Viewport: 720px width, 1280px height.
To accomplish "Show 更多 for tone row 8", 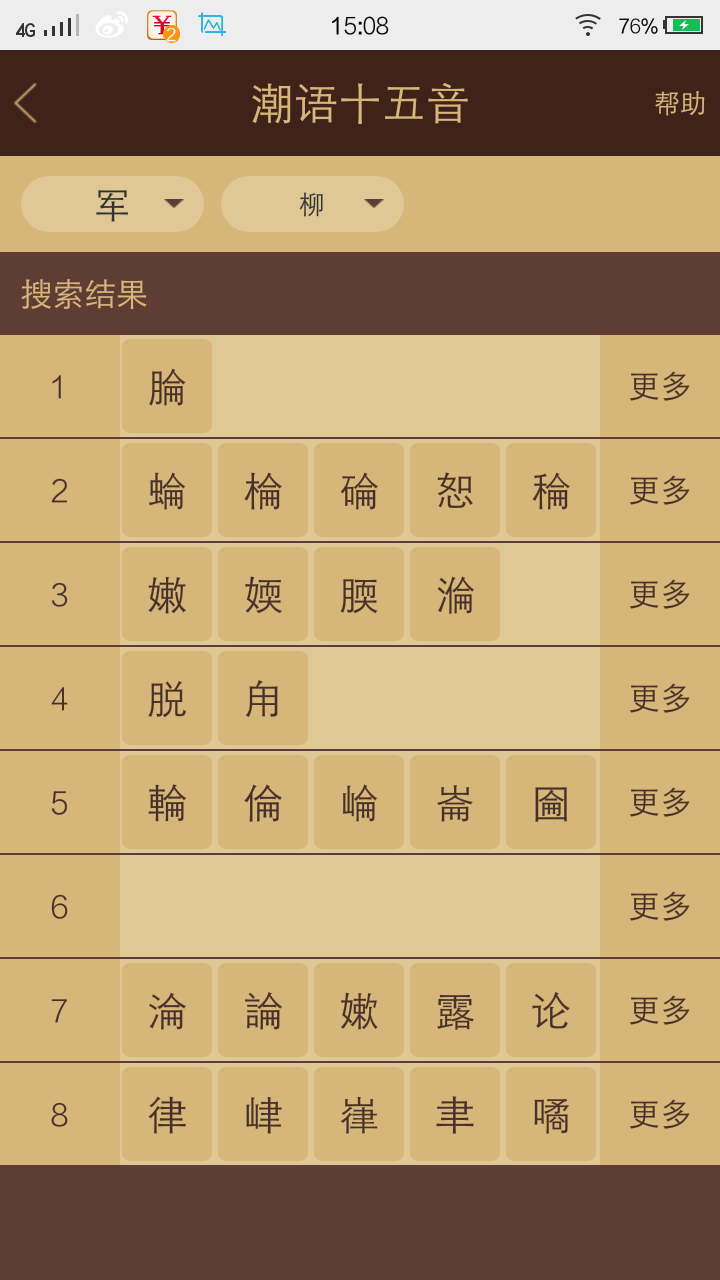I will click(x=660, y=1115).
